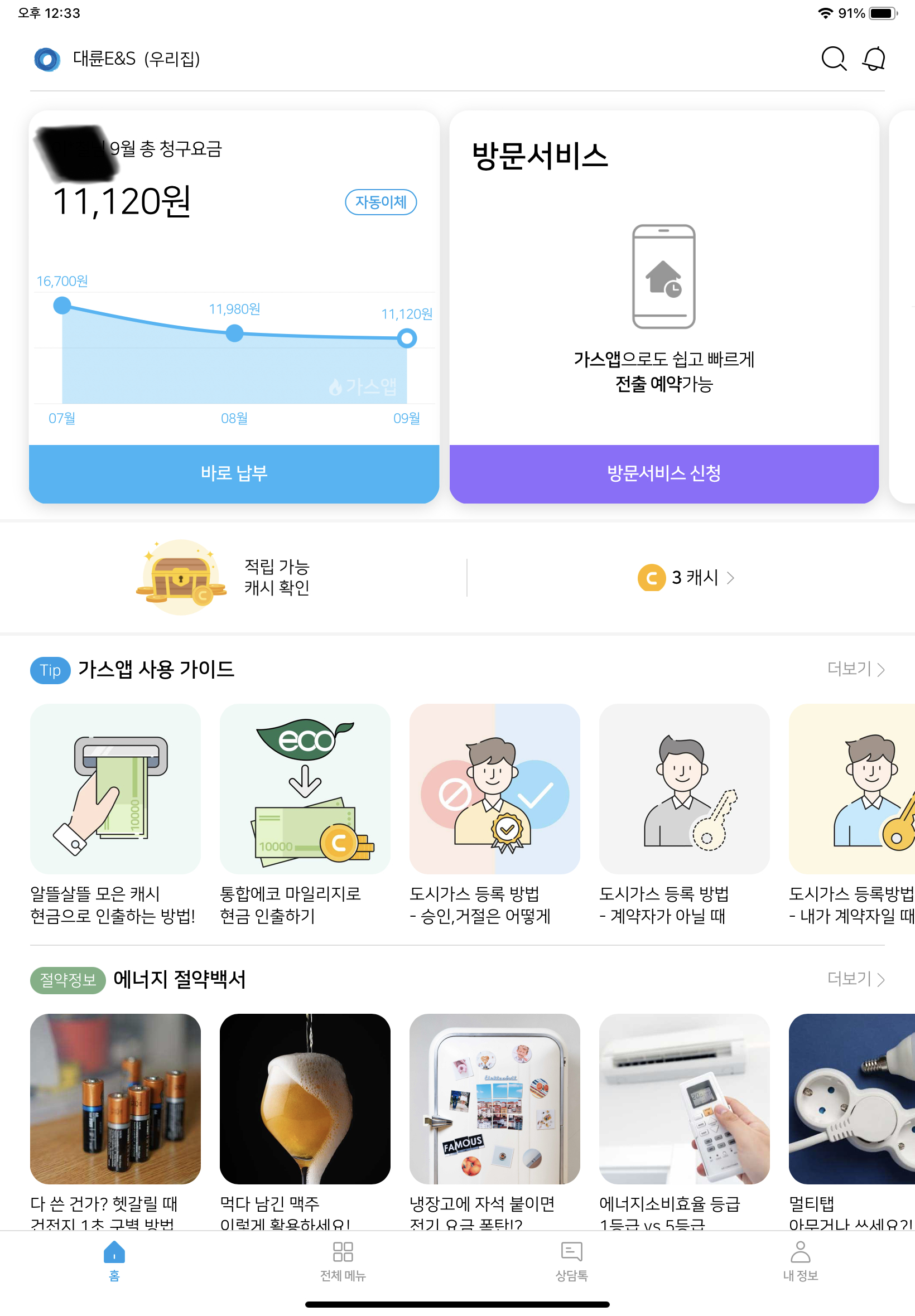The width and height of the screenshot is (915, 1316).
Task: Open 통합에코 마일리지로 현금 인출하기 guide
Action: point(305,814)
